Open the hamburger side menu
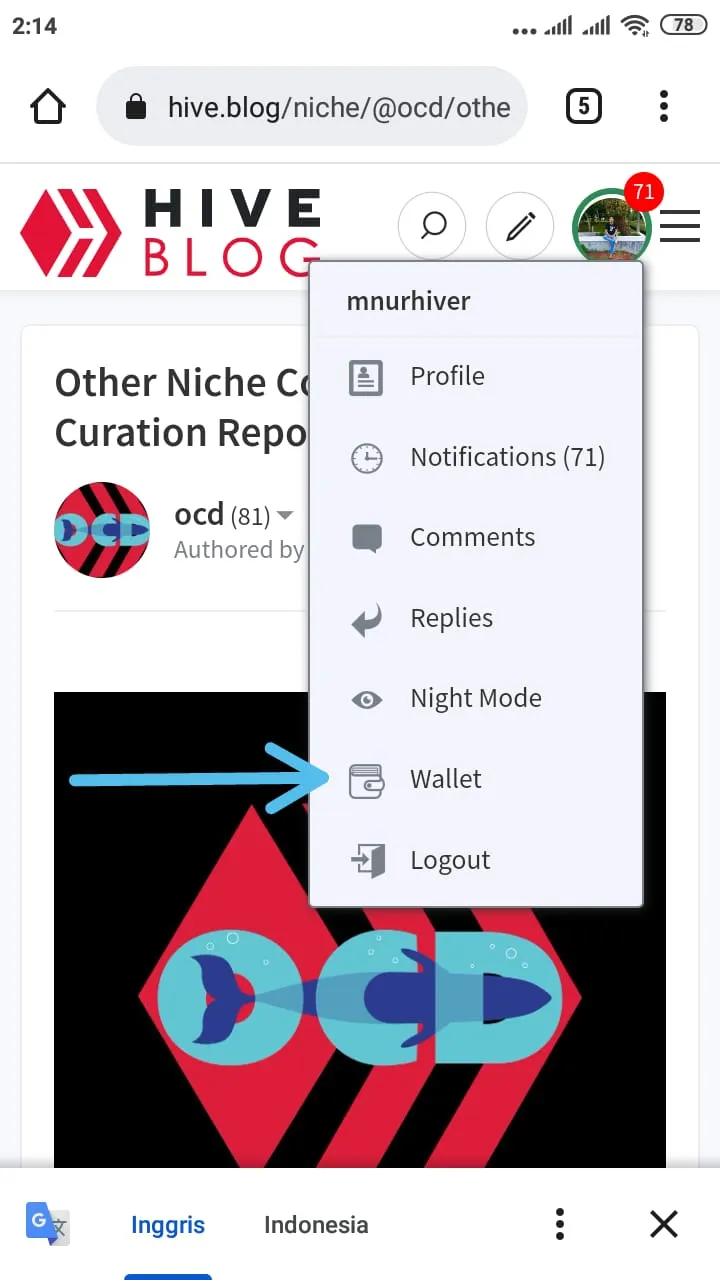Image resolution: width=720 pixels, height=1280 pixels. 680,226
